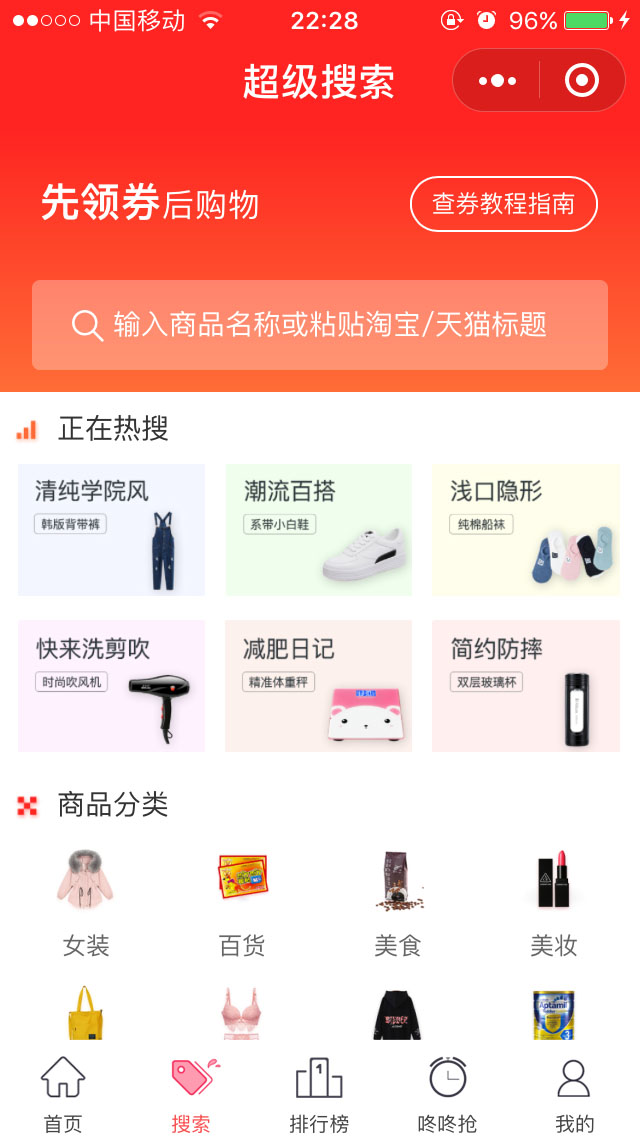Open the 清纯学院风 hot search card
This screenshot has width=640, height=1136.
click(111, 530)
